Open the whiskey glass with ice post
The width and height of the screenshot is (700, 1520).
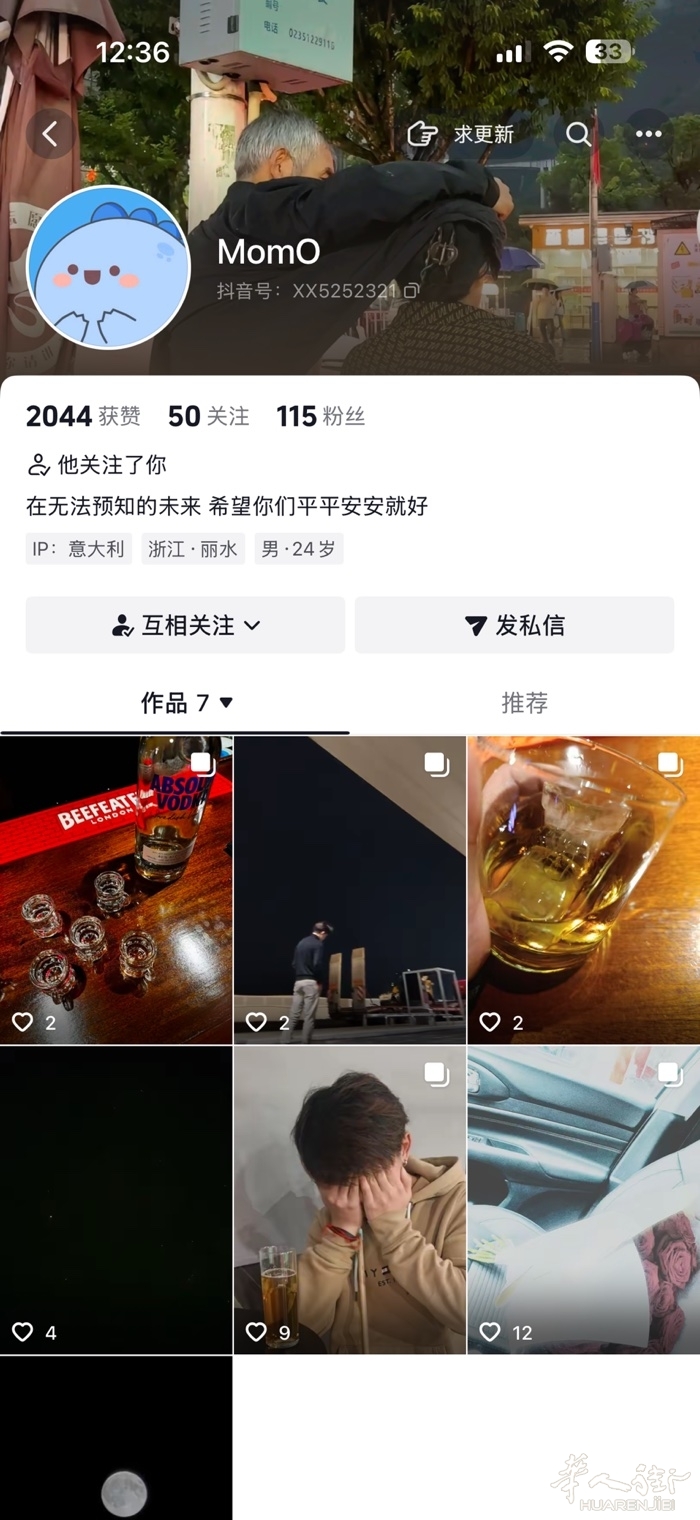click(583, 890)
